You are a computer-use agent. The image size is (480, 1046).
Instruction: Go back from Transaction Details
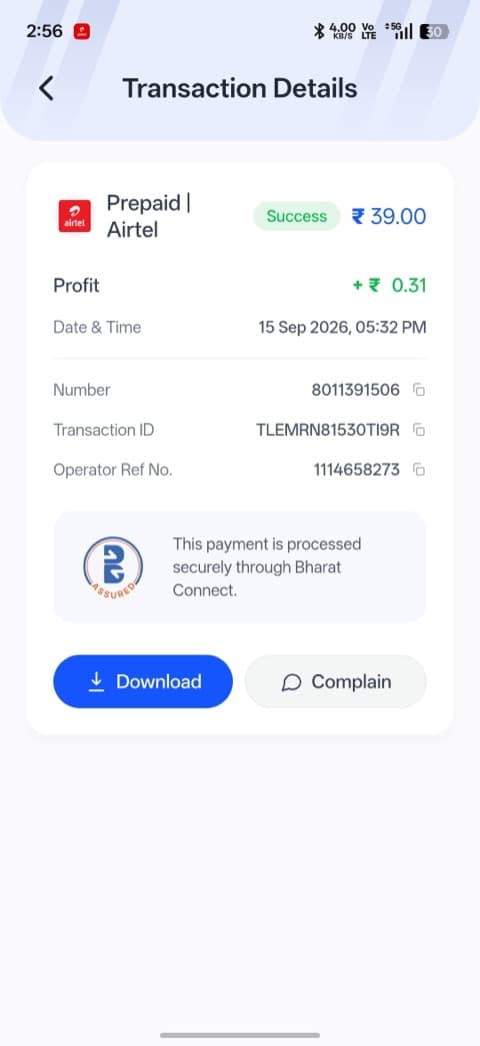pyautogui.click(x=46, y=88)
